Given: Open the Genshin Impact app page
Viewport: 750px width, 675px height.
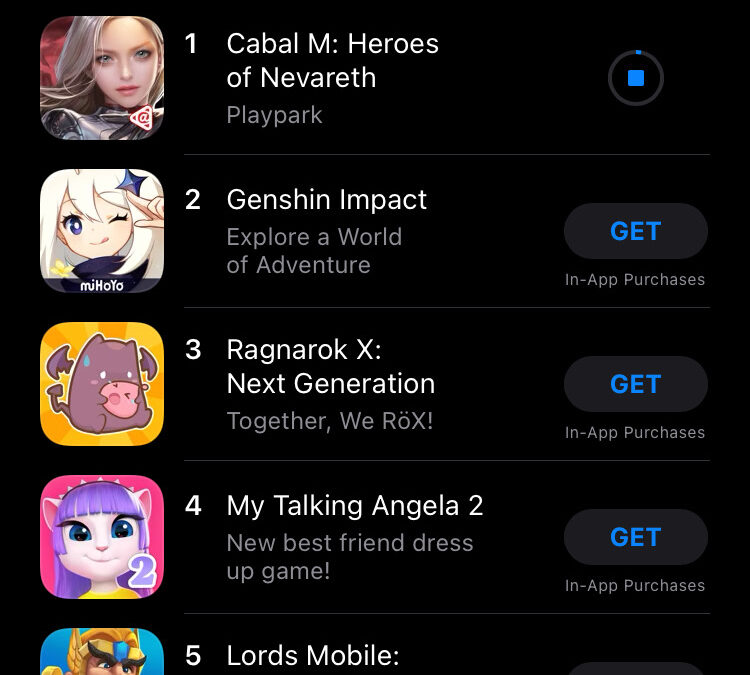Looking at the screenshot, I should coord(326,200).
